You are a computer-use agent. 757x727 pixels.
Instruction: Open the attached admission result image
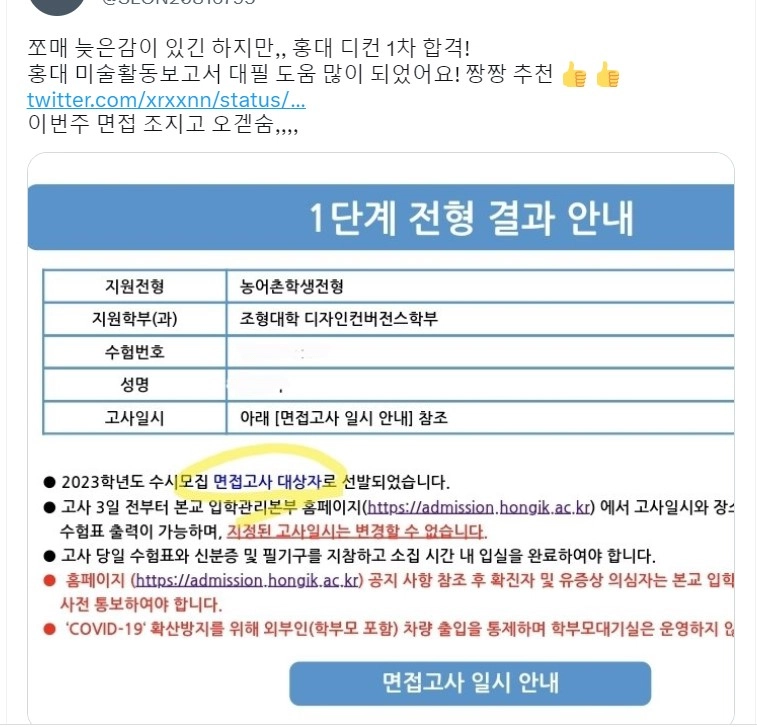click(381, 438)
